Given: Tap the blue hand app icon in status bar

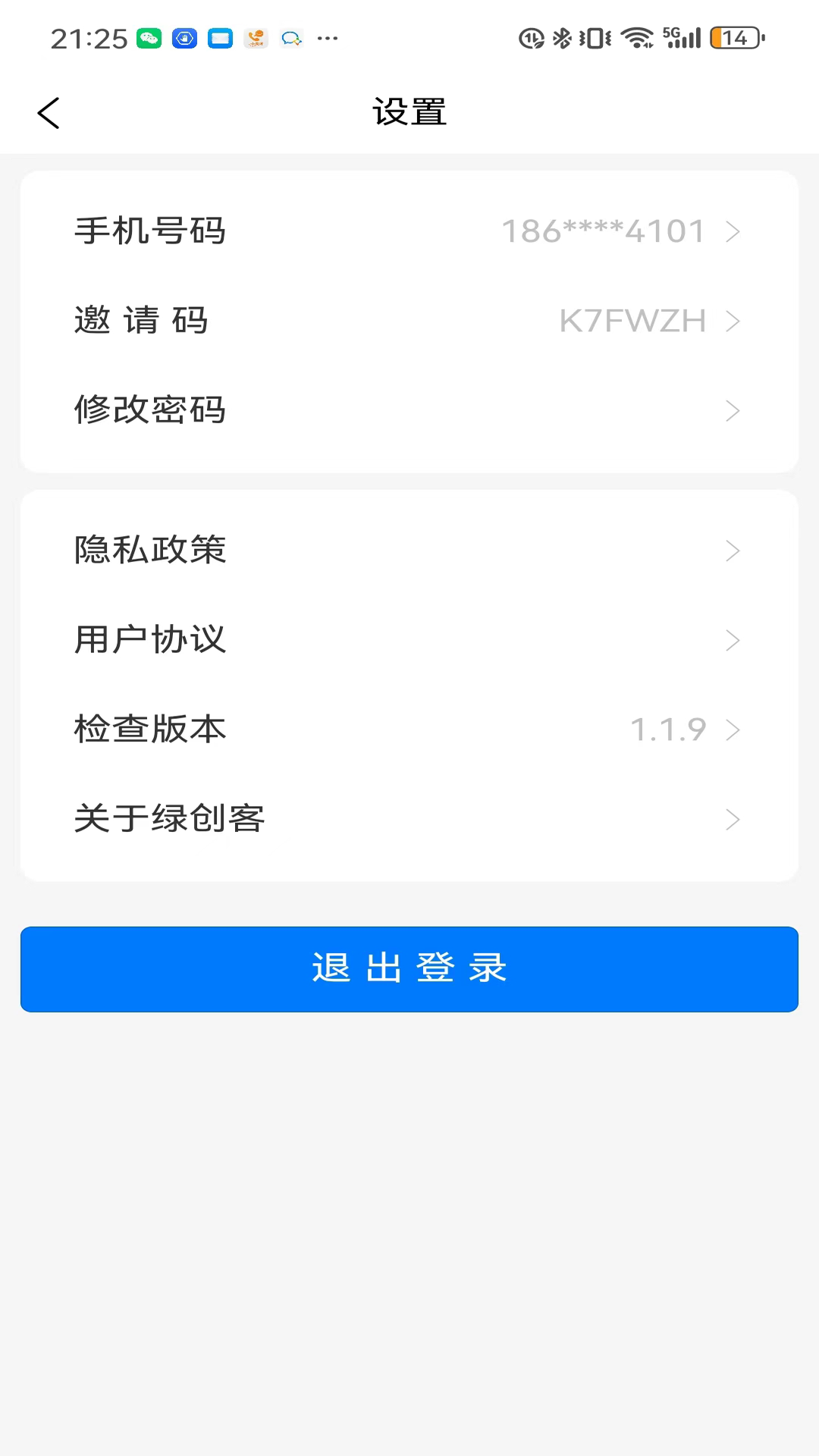Looking at the screenshot, I should pos(184,38).
